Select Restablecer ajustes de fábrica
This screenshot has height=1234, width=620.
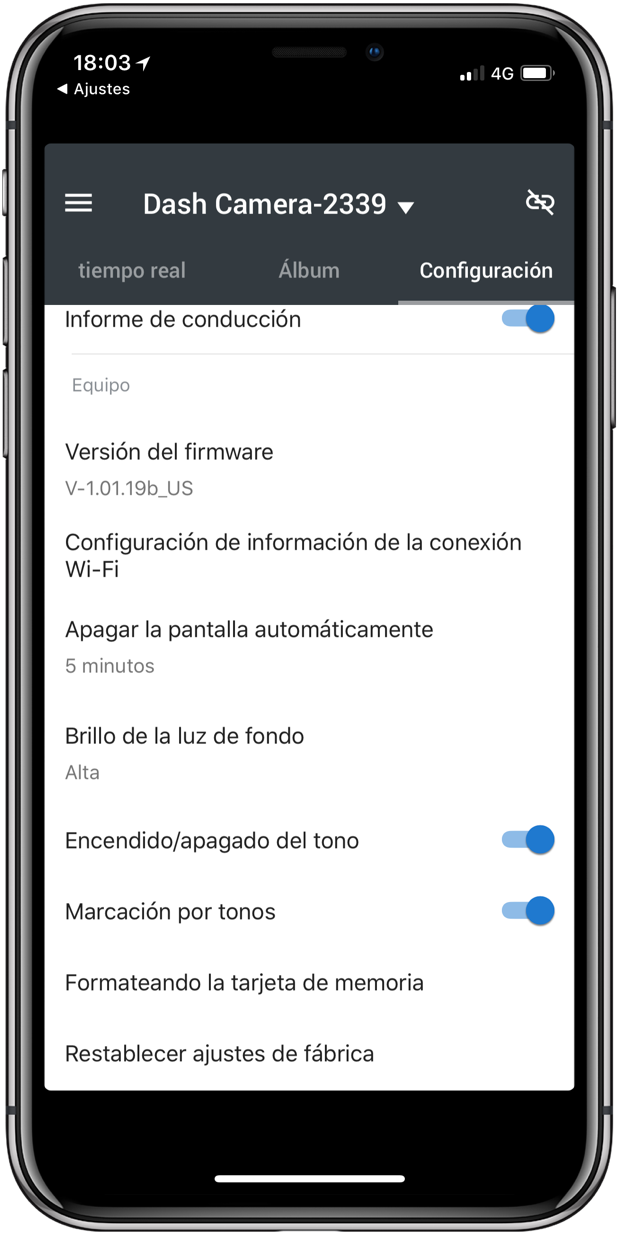click(x=310, y=1054)
